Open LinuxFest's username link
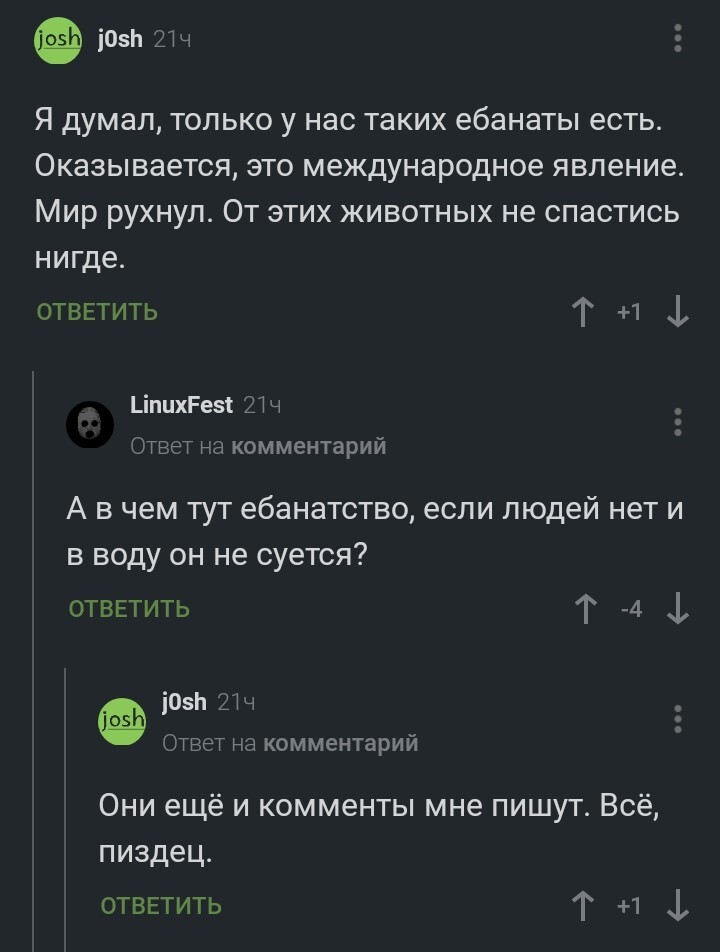Image resolution: width=720 pixels, height=952 pixels. point(181,405)
